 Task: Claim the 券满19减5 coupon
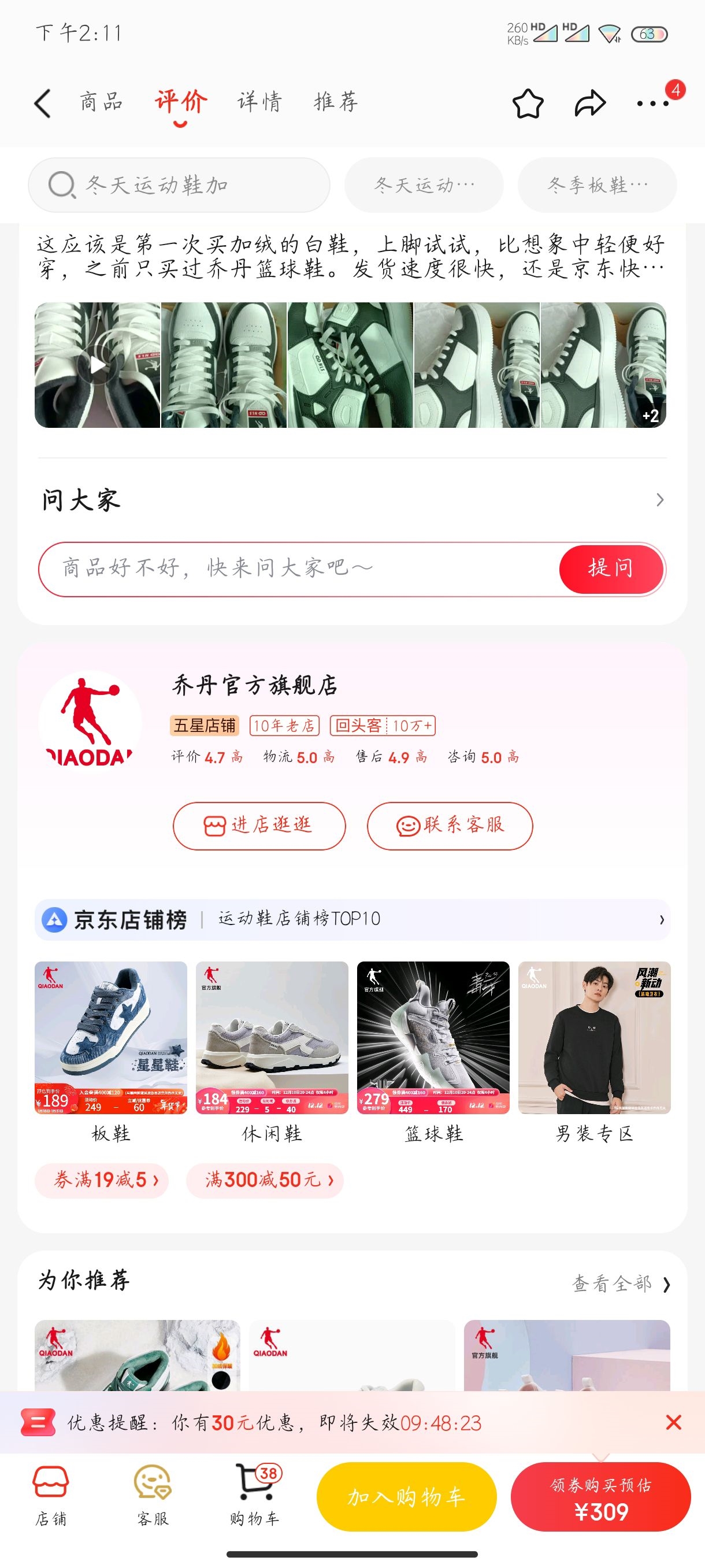pyautogui.click(x=102, y=1180)
